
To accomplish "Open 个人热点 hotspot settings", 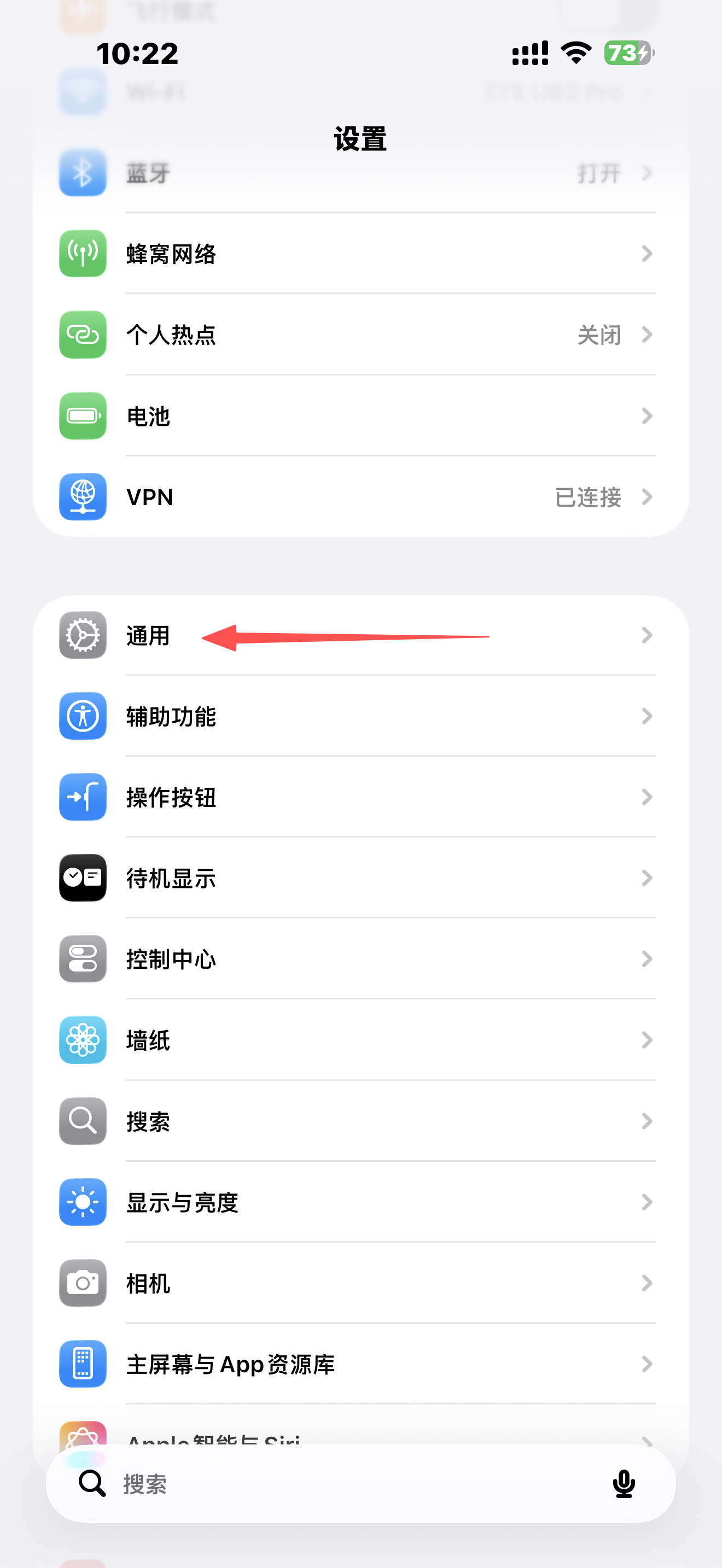I will click(x=359, y=334).
